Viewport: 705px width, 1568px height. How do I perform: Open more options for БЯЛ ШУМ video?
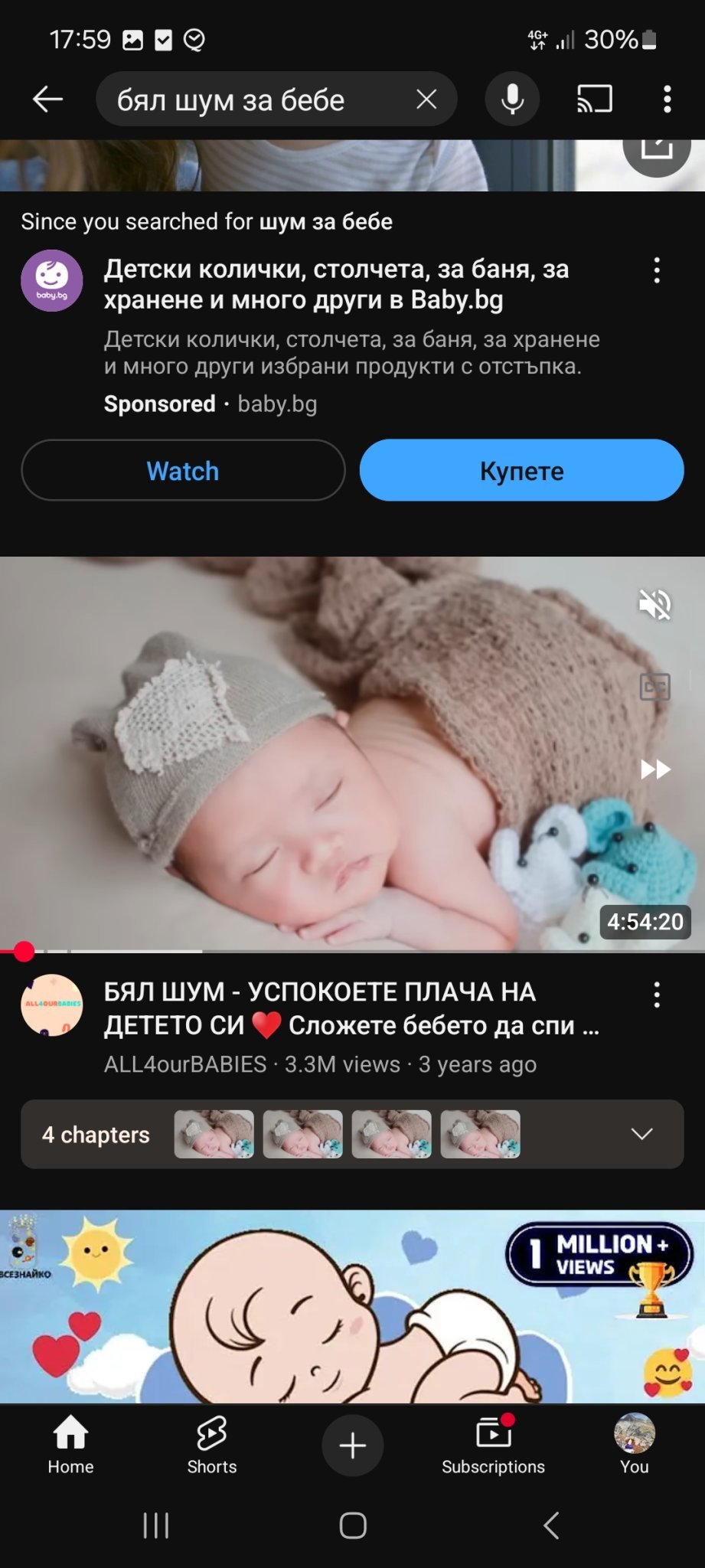(x=657, y=995)
